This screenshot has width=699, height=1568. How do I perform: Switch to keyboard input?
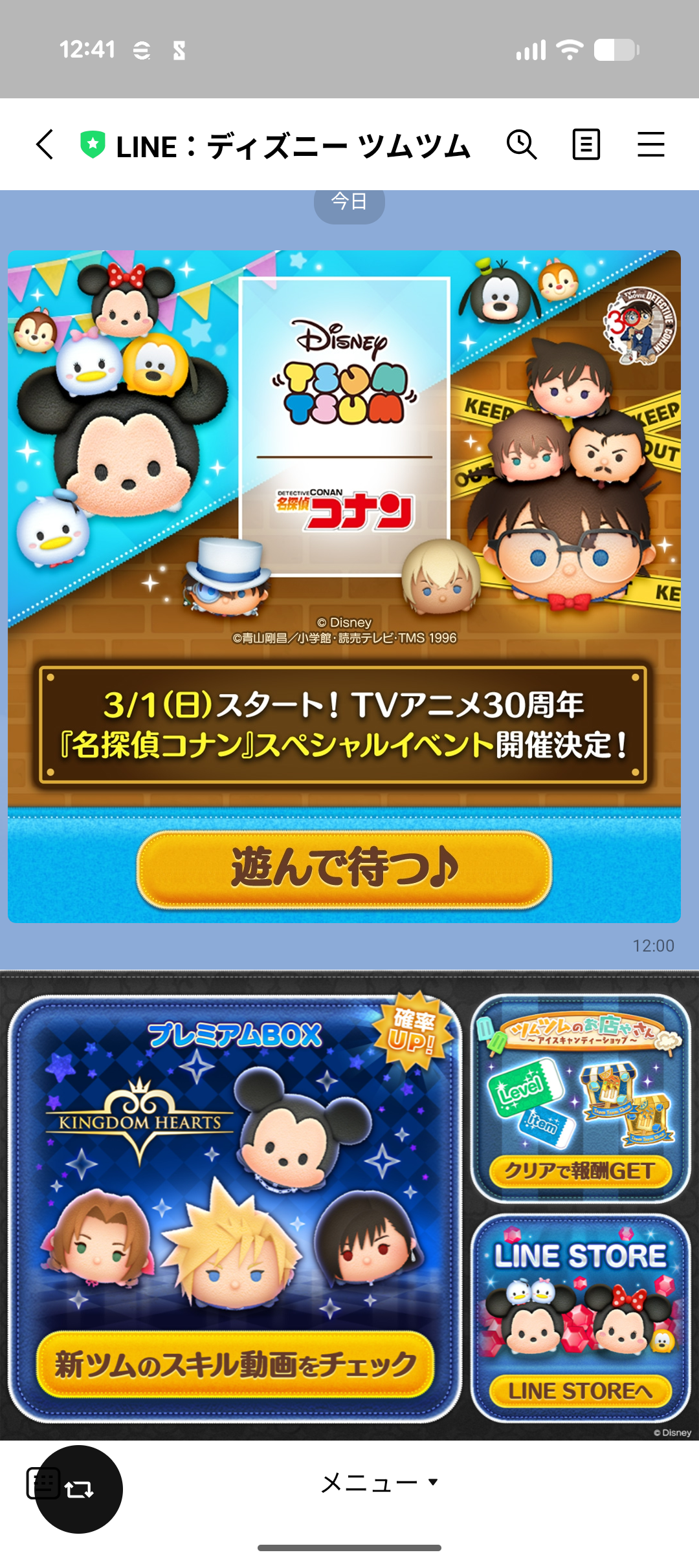pyautogui.click(x=44, y=1483)
